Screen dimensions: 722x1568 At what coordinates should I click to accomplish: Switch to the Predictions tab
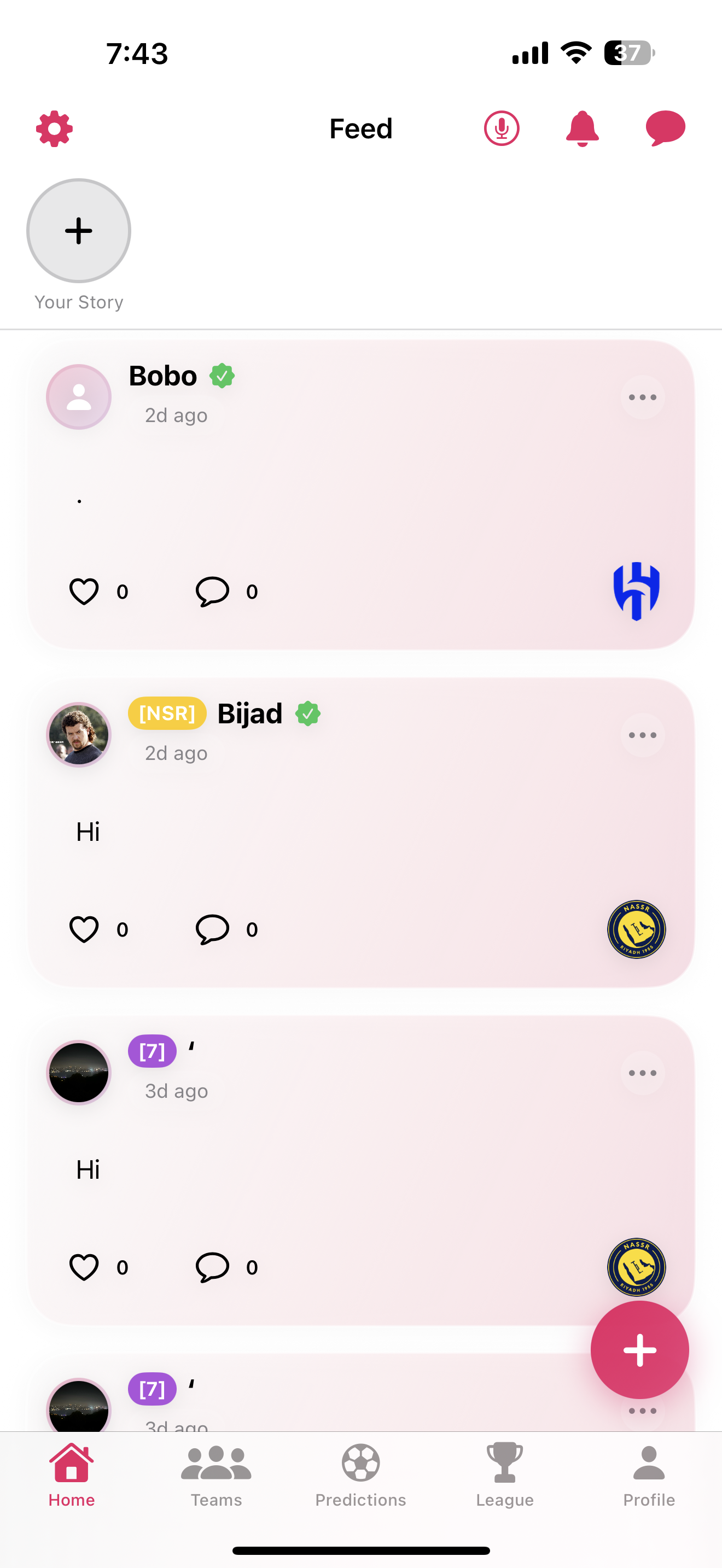360,1475
